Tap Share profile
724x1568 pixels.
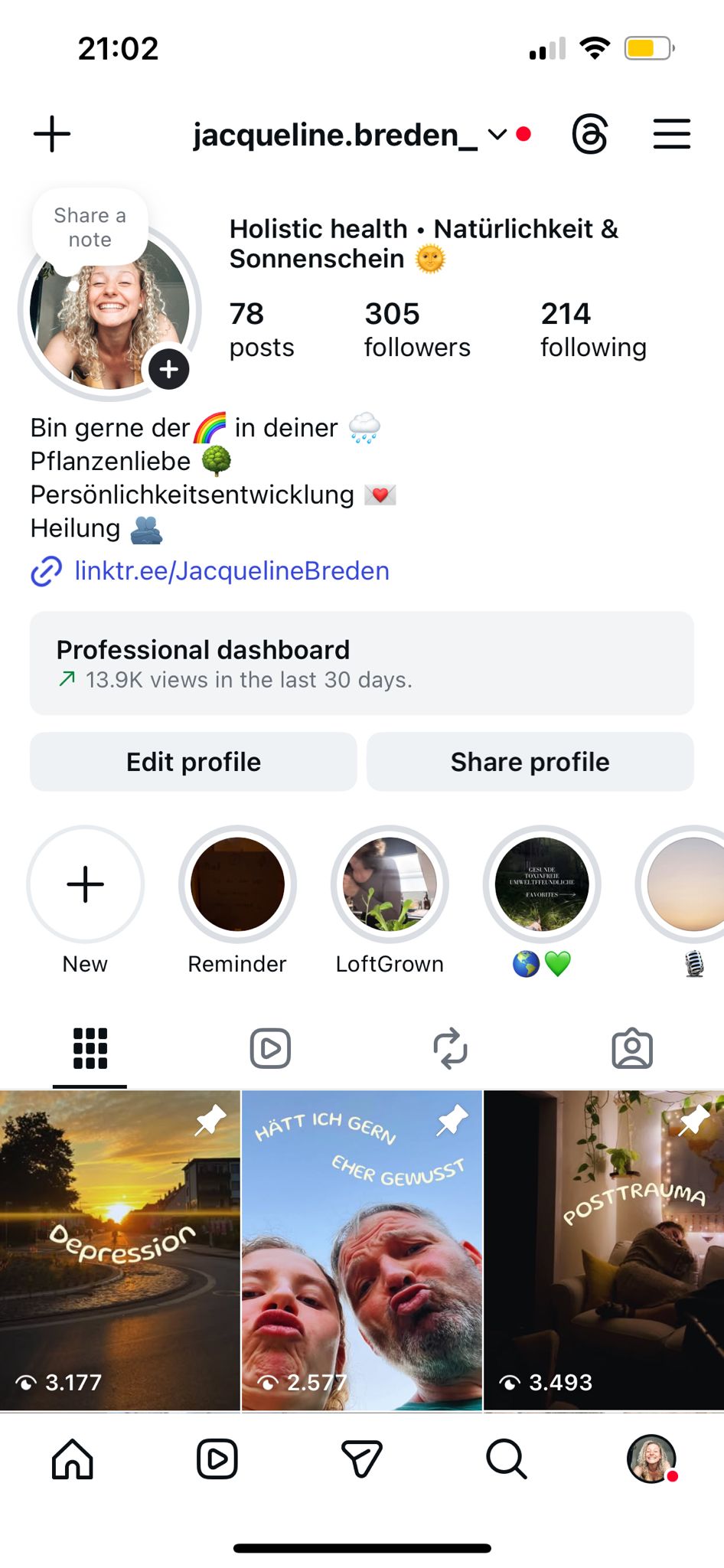point(530,762)
